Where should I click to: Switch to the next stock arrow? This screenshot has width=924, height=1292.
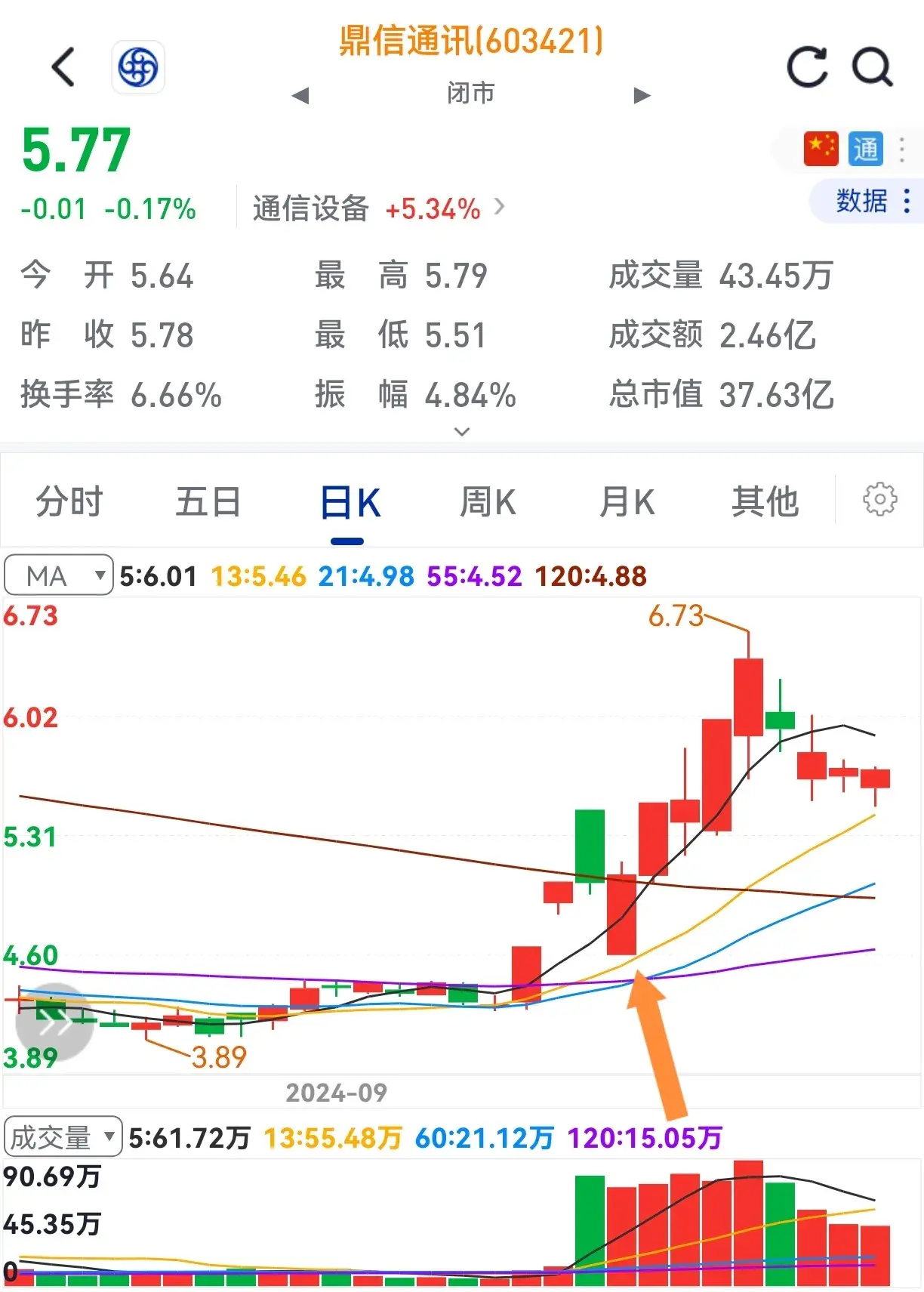pos(642,96)
